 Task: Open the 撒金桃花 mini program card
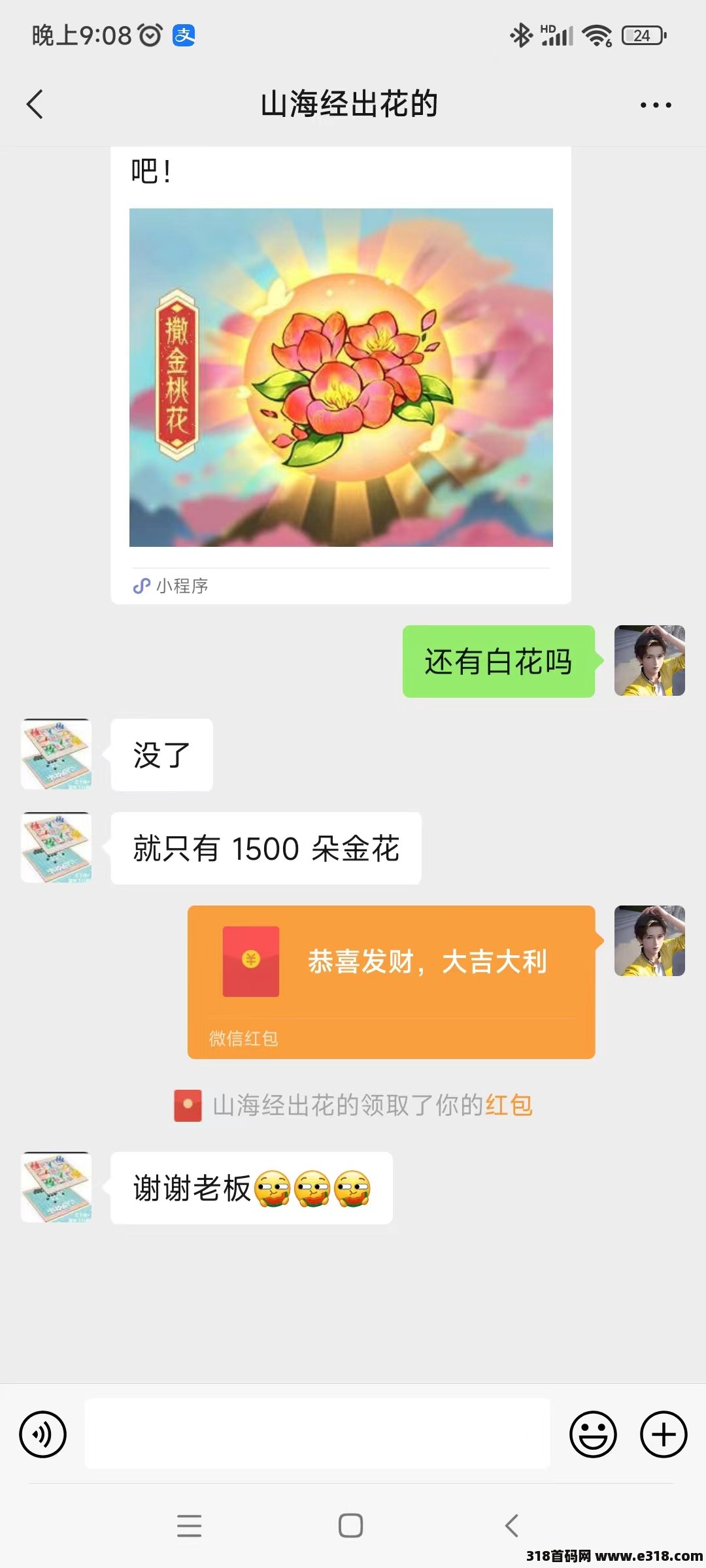pyautogui.click(x=341, y=377)
